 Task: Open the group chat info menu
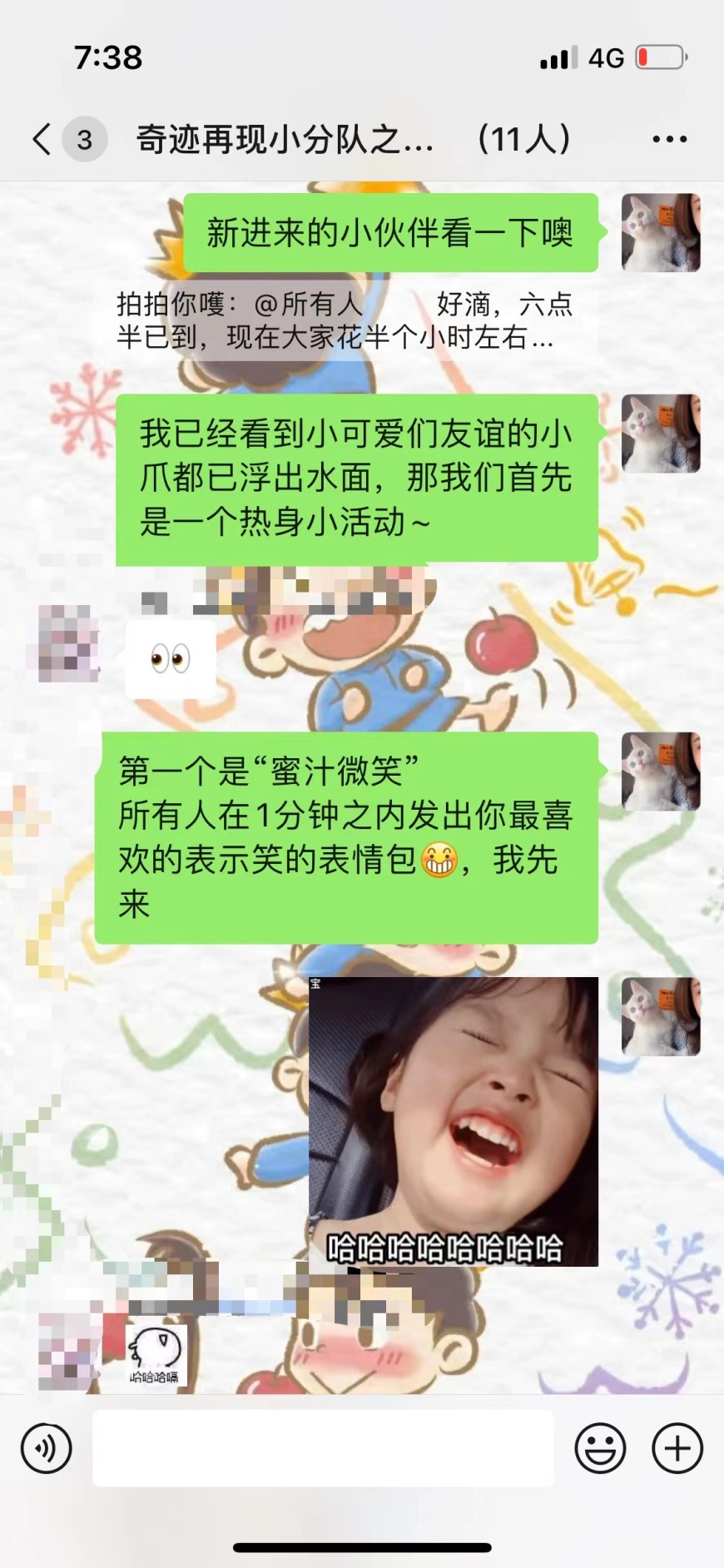click(x=669, y=139)
